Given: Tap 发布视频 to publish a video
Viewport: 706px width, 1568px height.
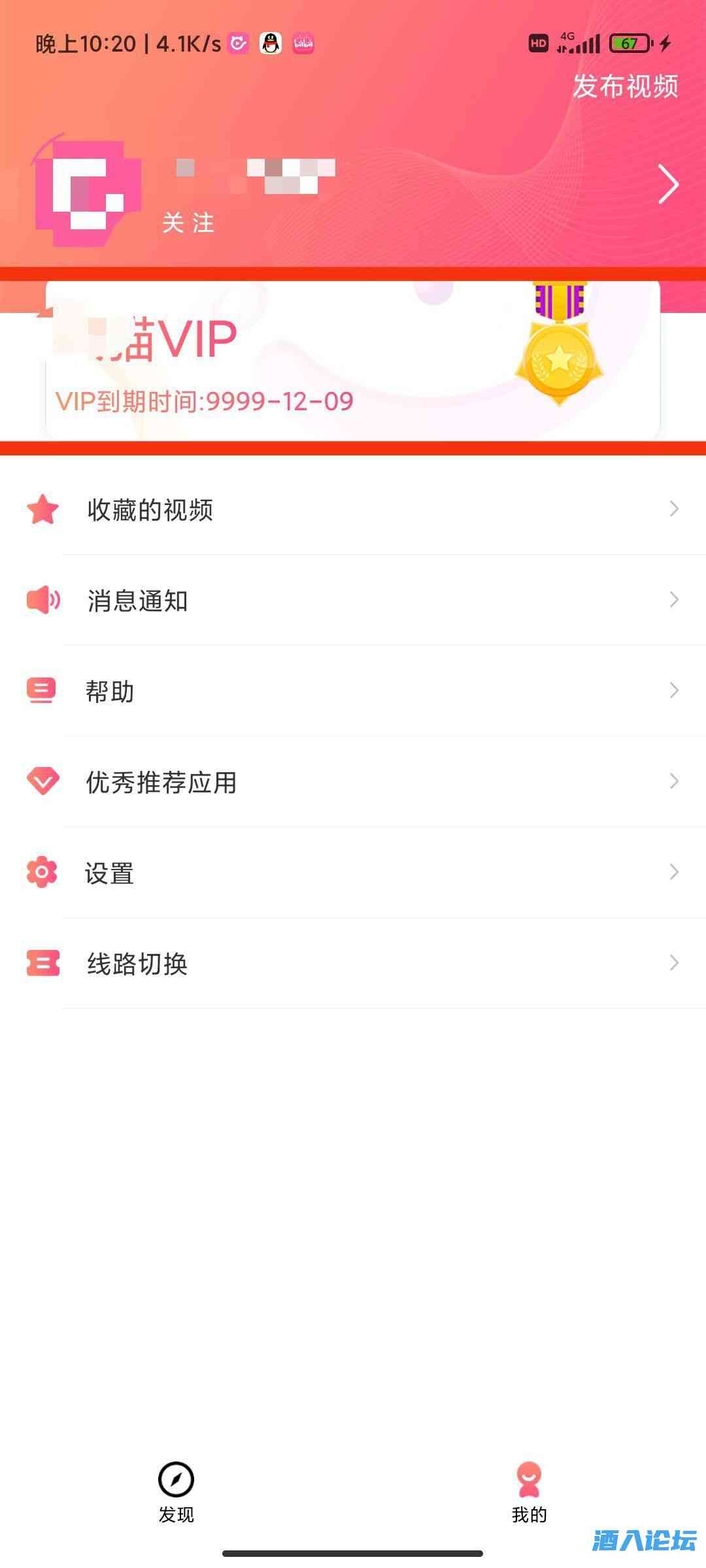Looking at the screenshot, I should [x=626, y=86].
